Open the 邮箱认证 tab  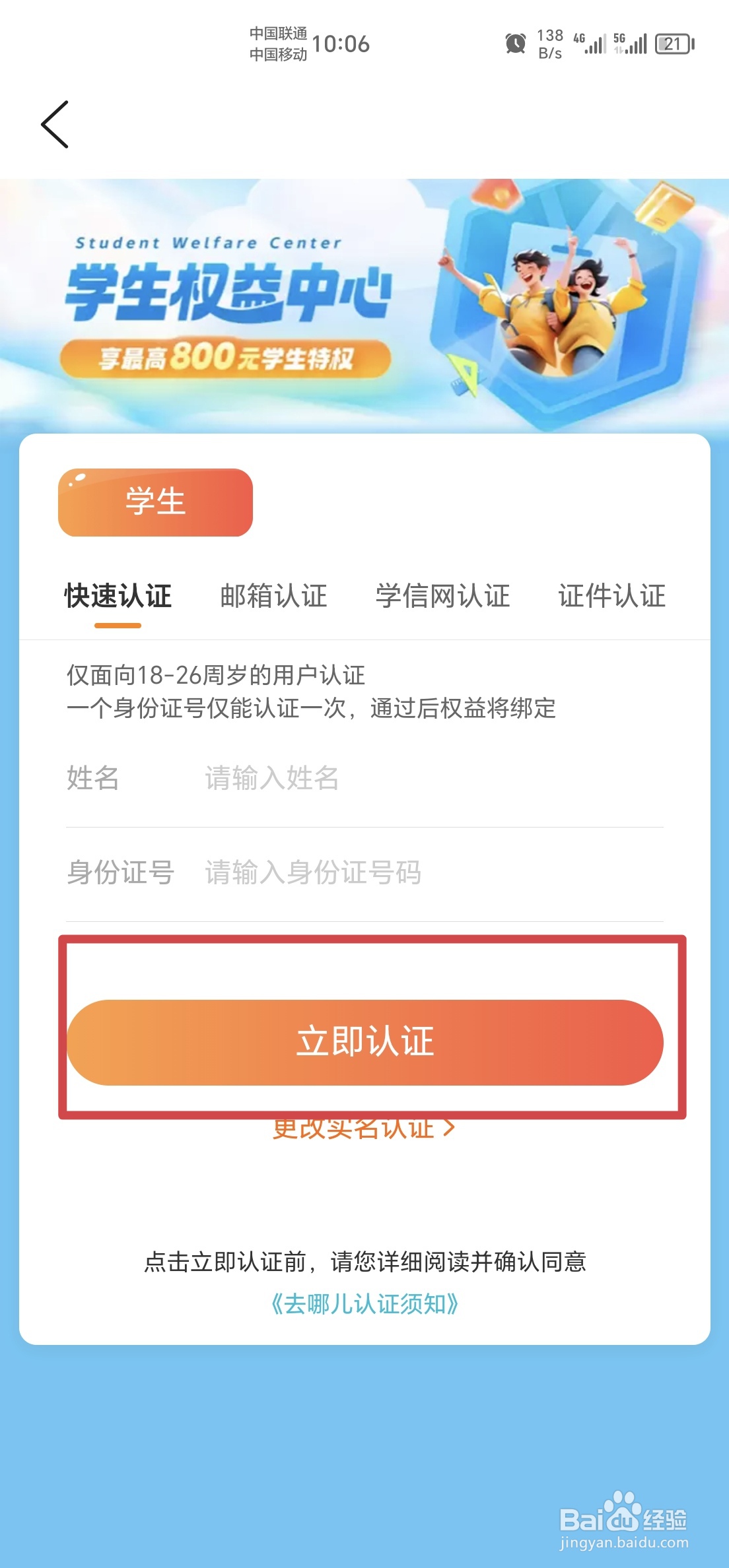tap(273, 596)
